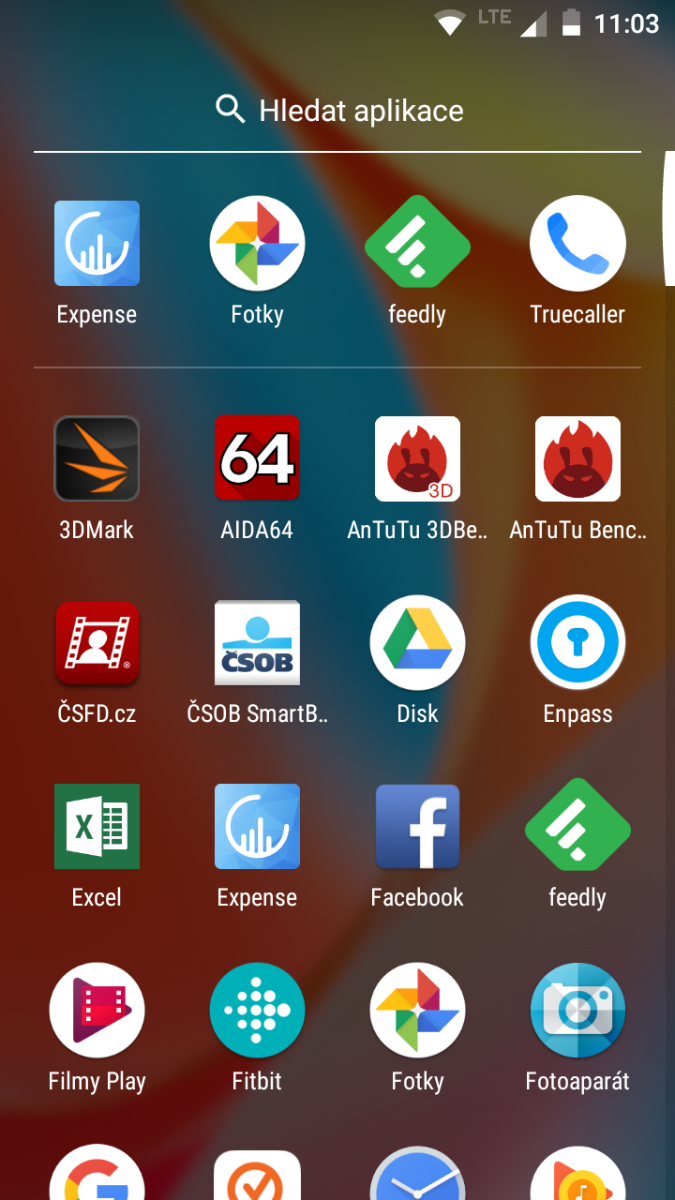Tap the Hledat aplikace search field
Image resolution: width=675 pixels, height=1200 pixels.
click(338, 110)
